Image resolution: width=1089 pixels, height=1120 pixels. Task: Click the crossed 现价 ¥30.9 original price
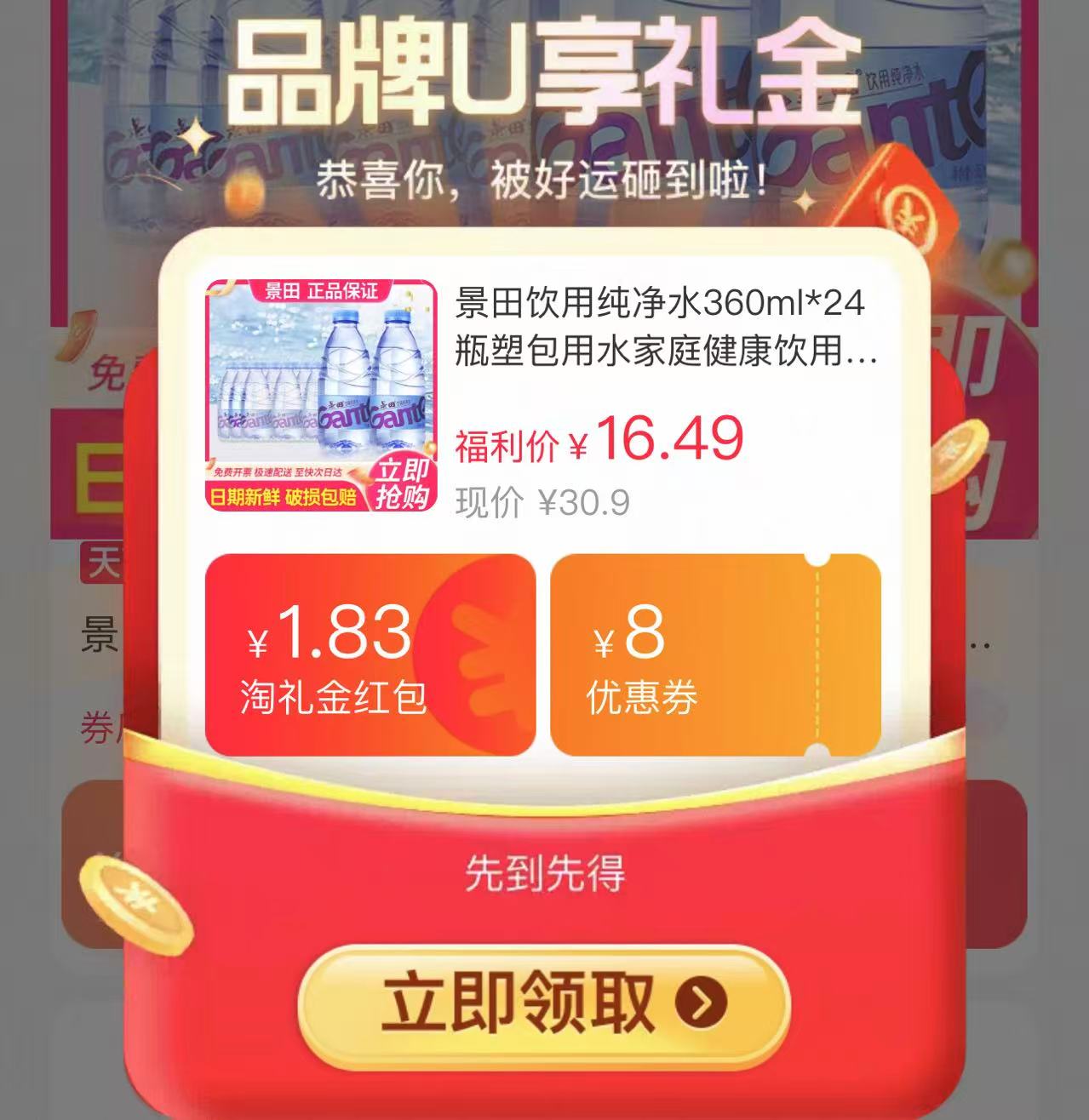tap(545, 501)
